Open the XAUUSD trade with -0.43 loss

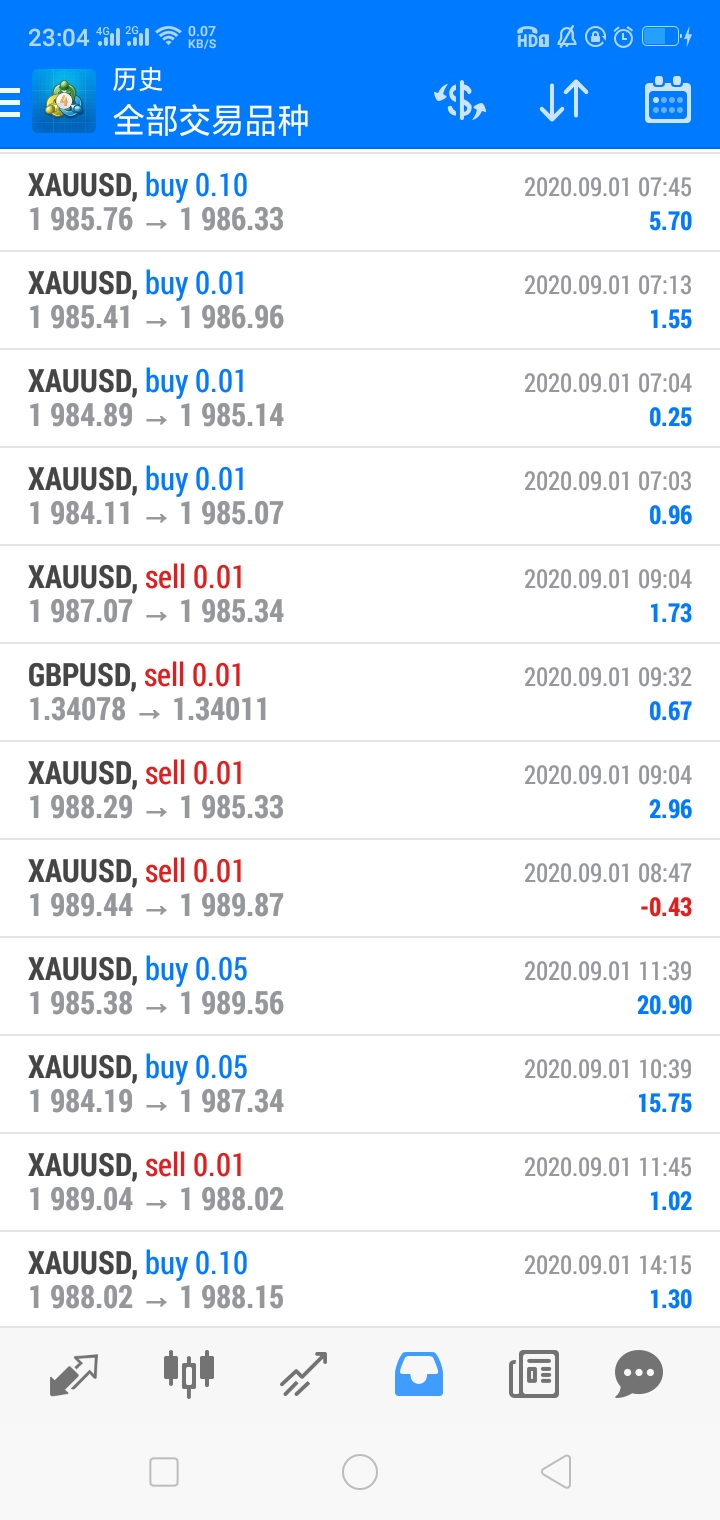coord(360,888)
